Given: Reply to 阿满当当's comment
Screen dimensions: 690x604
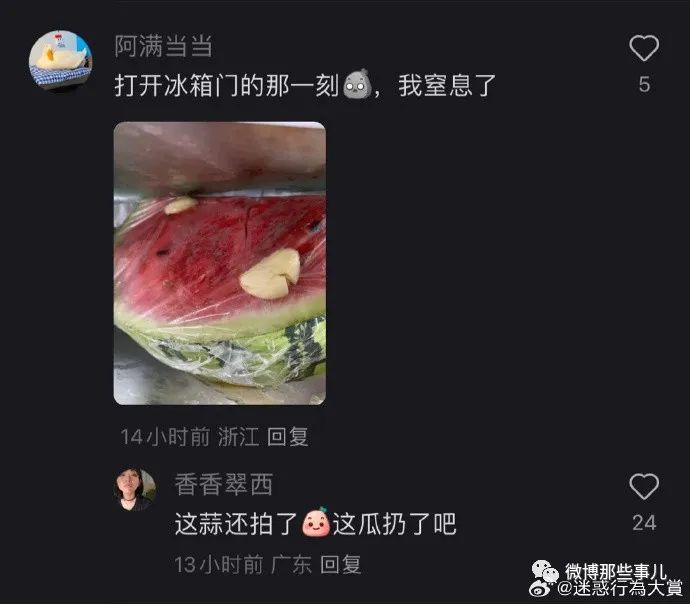Looking at the screenshot, I should (x=288, y=437).
